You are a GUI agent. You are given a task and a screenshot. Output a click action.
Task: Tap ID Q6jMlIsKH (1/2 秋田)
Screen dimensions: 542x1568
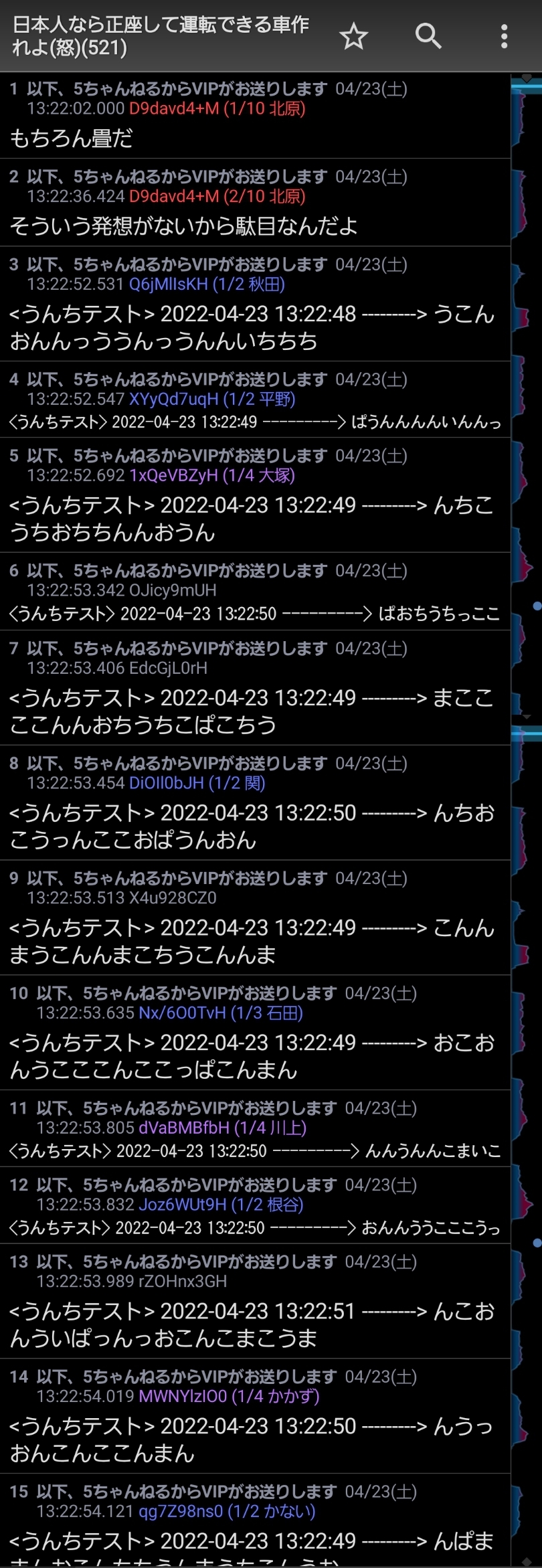(x=207, y=284)
